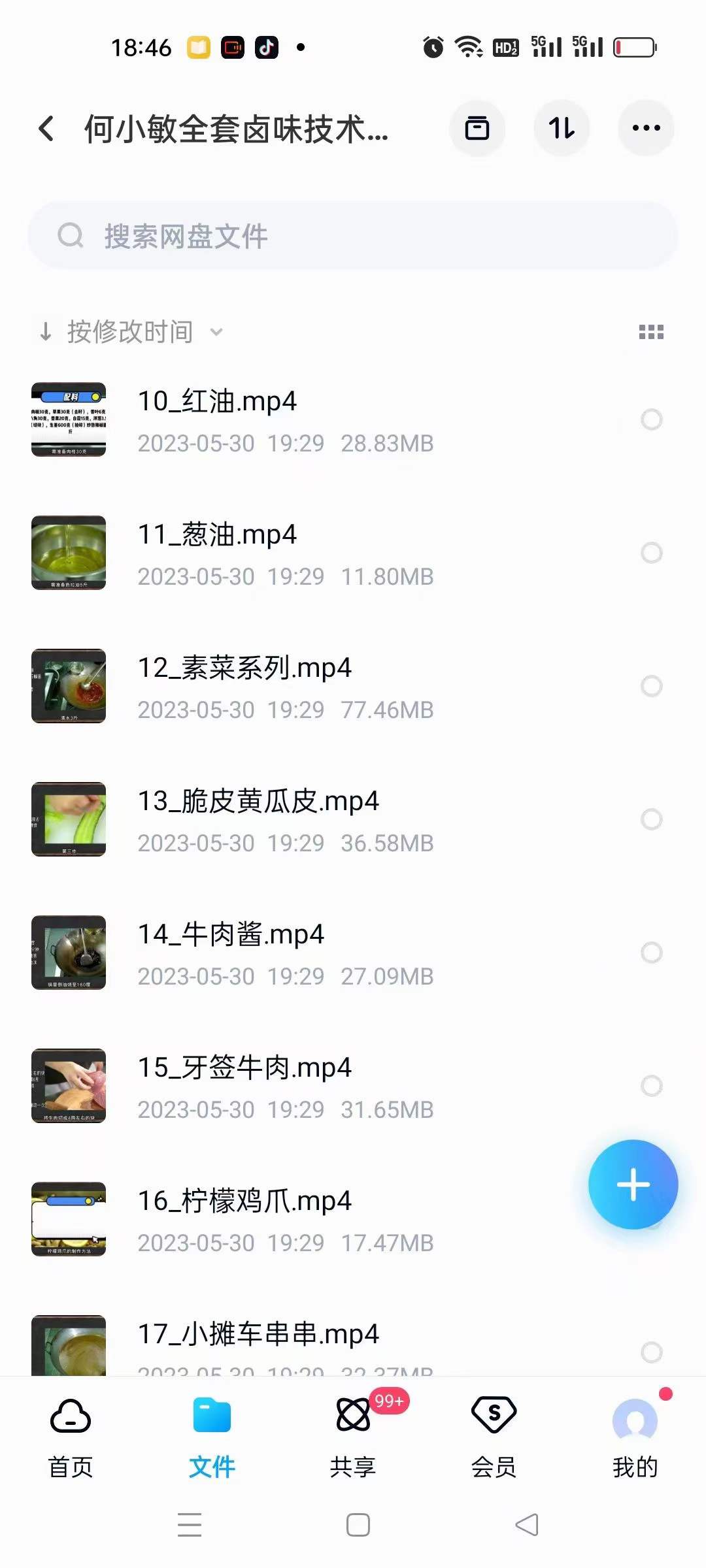Image resolution: width=706 pixels, height=1568 pixels.
Task: Tap the more options three-dot icon
Action: 646,128
